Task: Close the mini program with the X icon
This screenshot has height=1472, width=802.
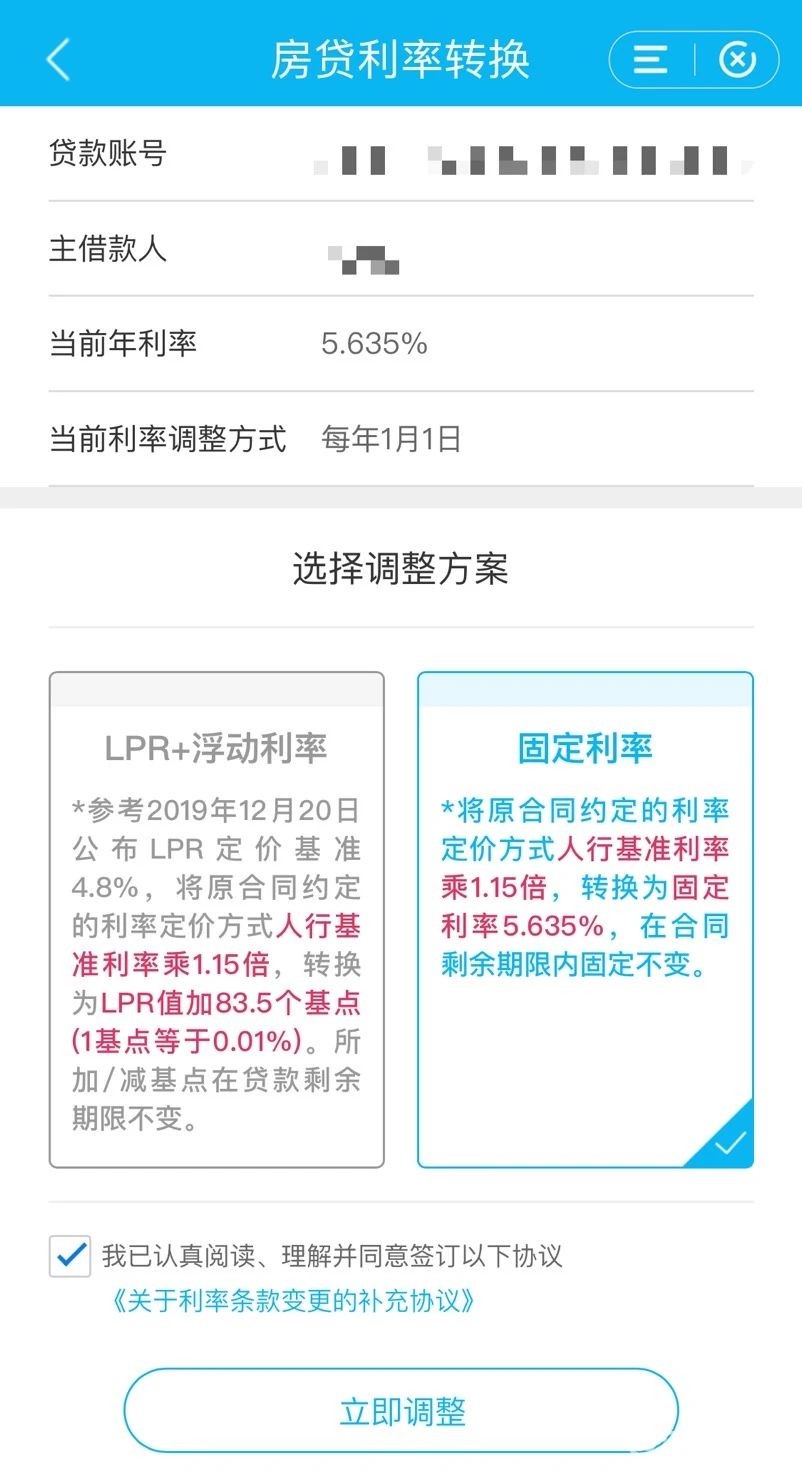Action: (x=737, y=60)
